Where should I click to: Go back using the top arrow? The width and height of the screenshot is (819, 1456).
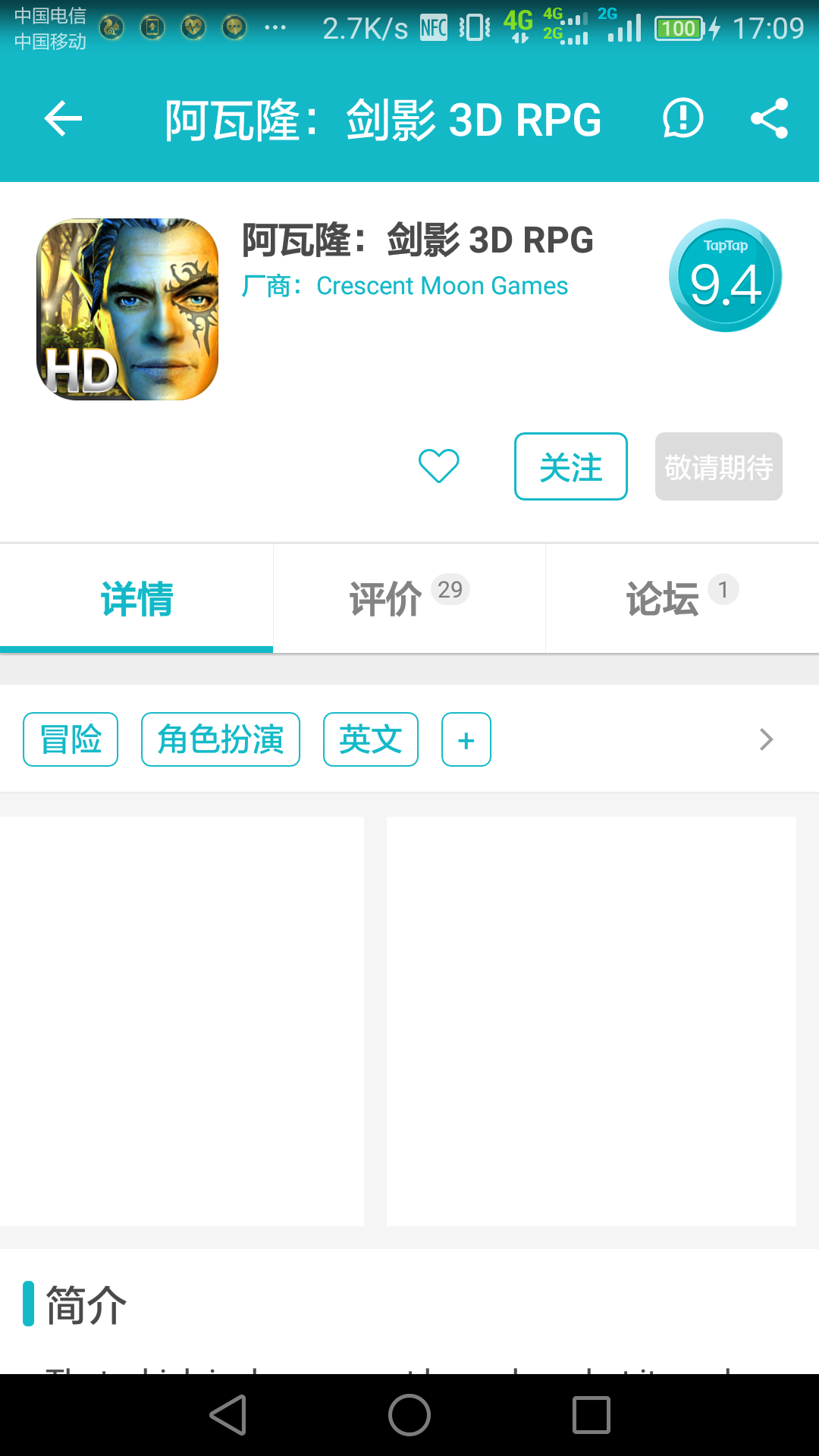(63, 119)
